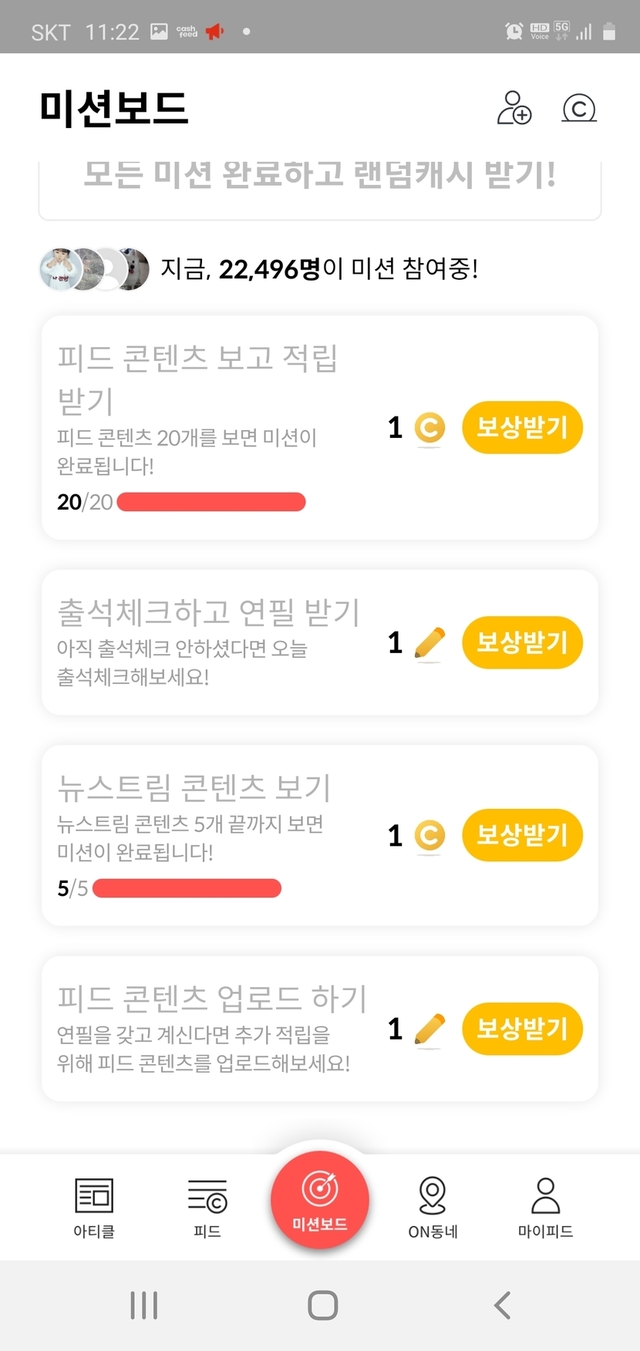Open the 마이피드 tab
The height and width of the screenshot is (1351, 640).
(545, 1207)
